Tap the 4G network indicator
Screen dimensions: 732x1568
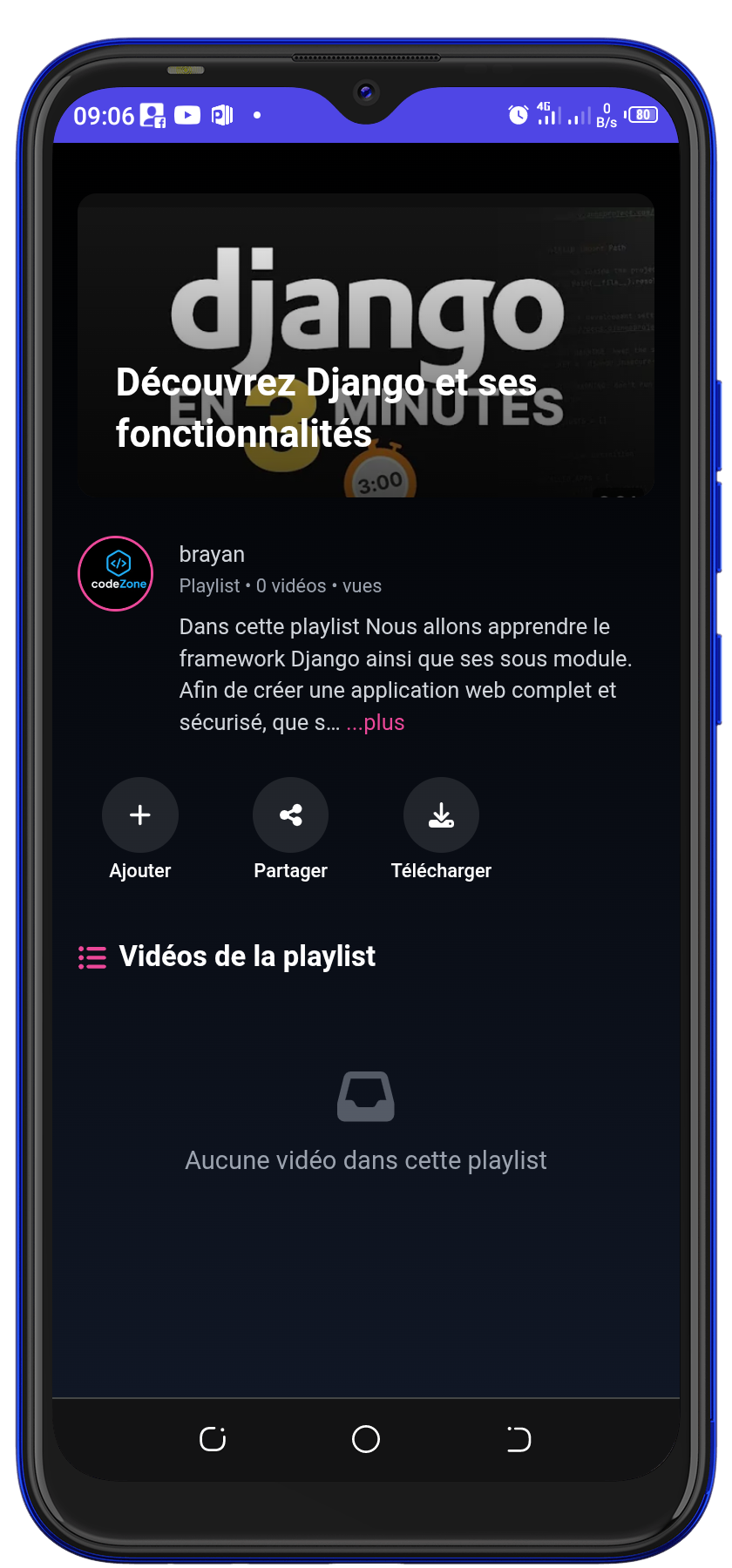pos(544,108)
